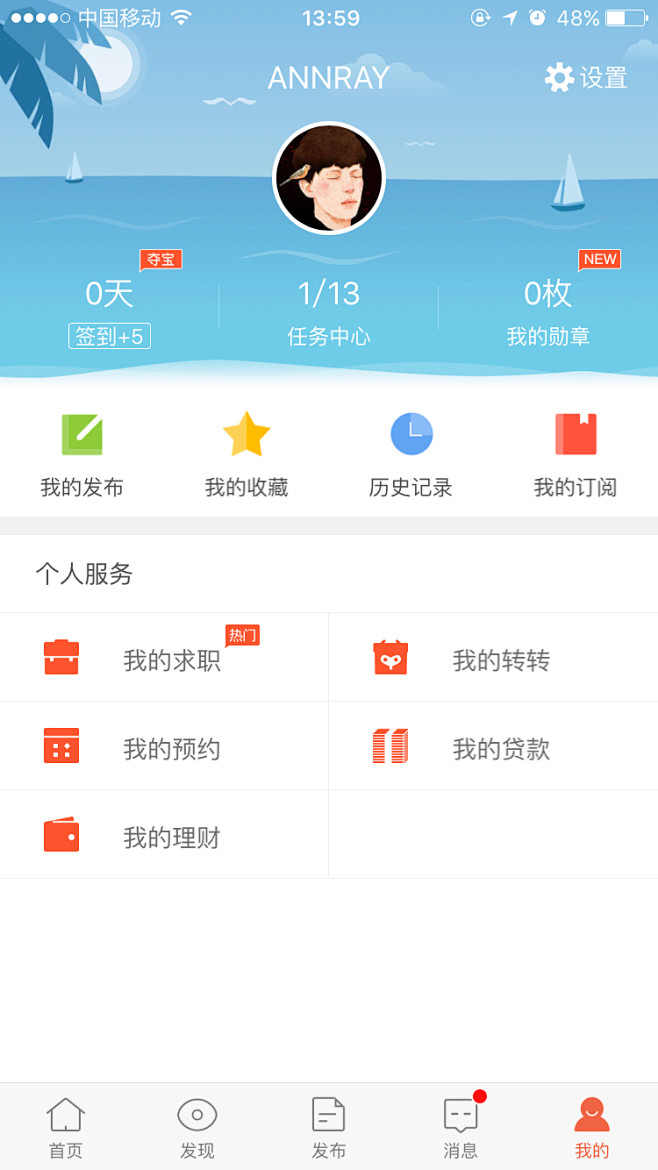Screen dimensions: 658x1170
Task: Open 我的收藏 favorites
Action: (x=246, y=456)
